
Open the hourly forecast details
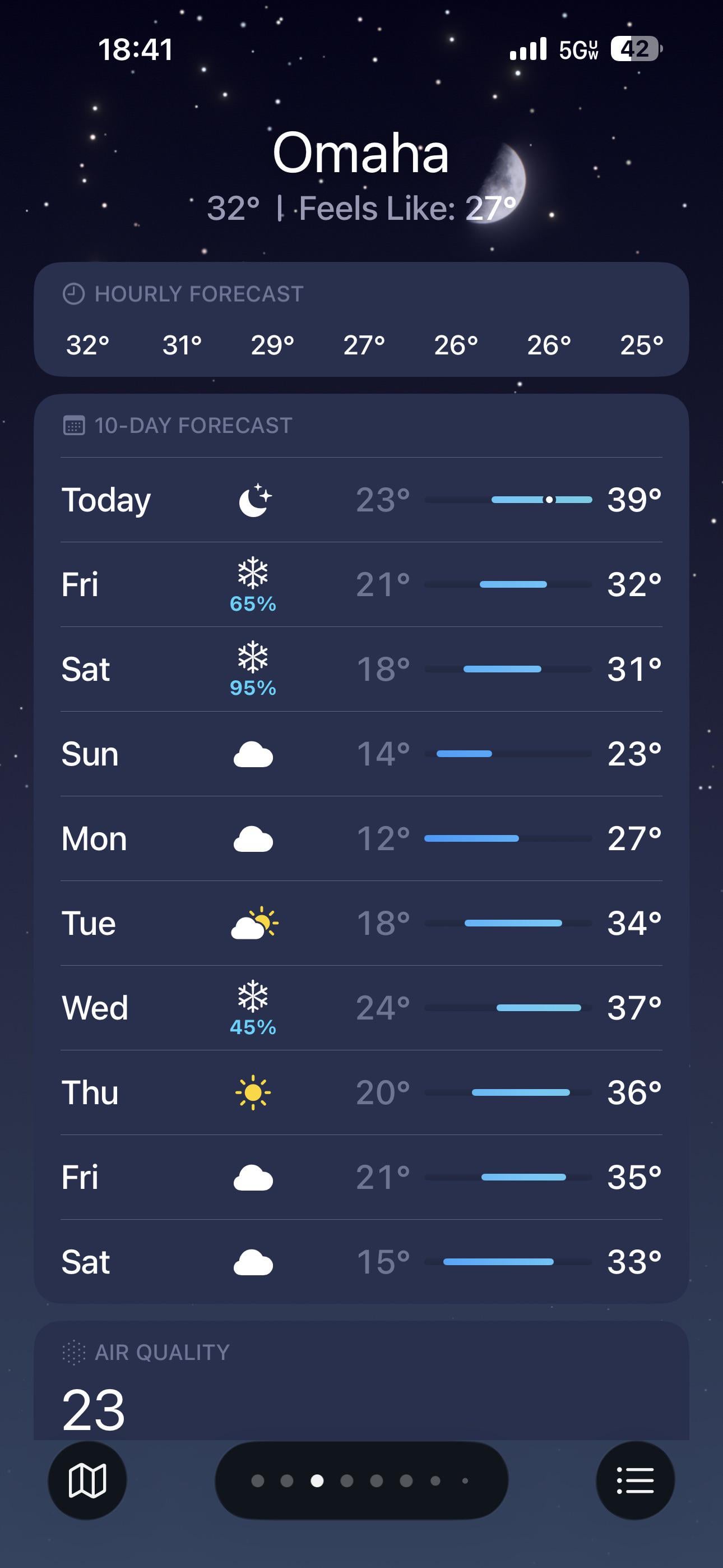pos(361,320)
